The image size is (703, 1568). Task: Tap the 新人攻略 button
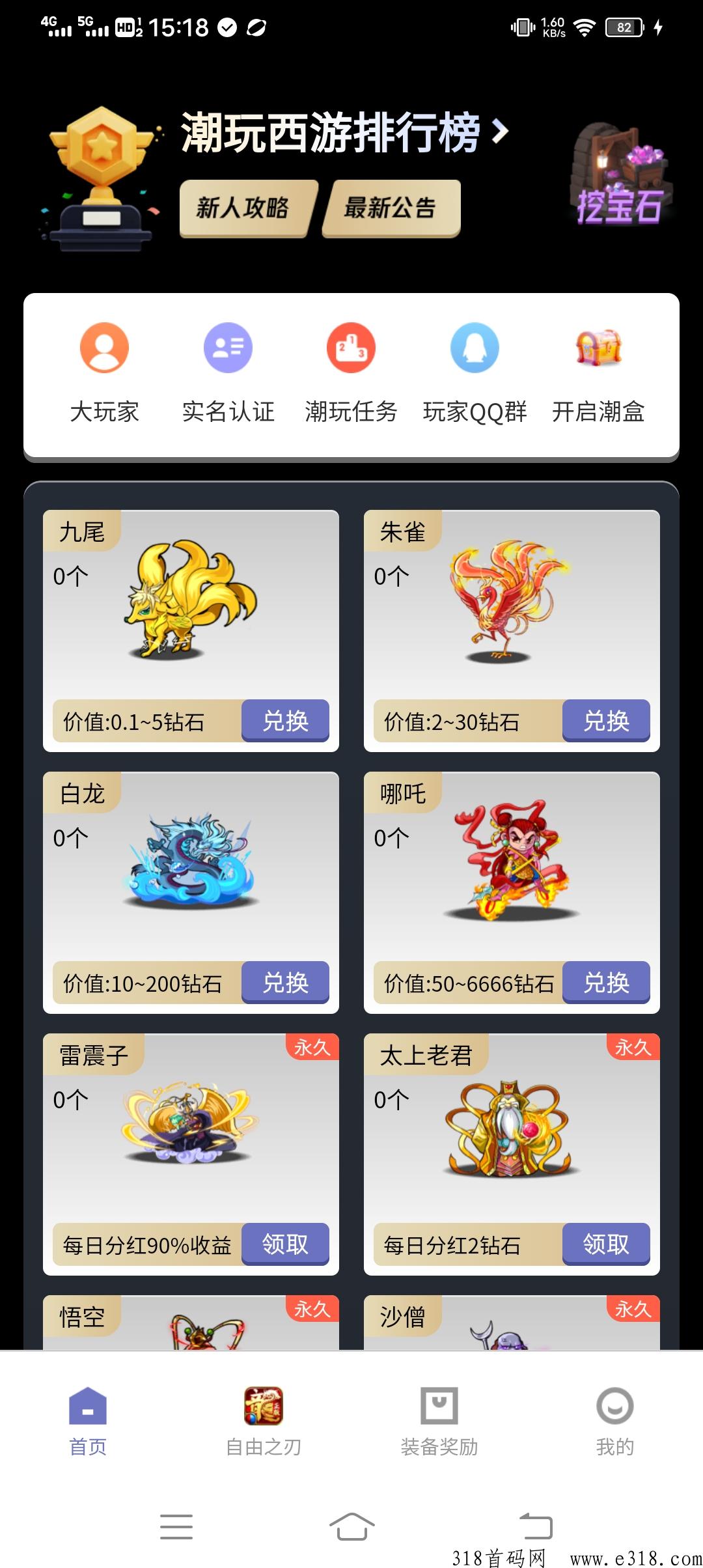coord(243,208)
